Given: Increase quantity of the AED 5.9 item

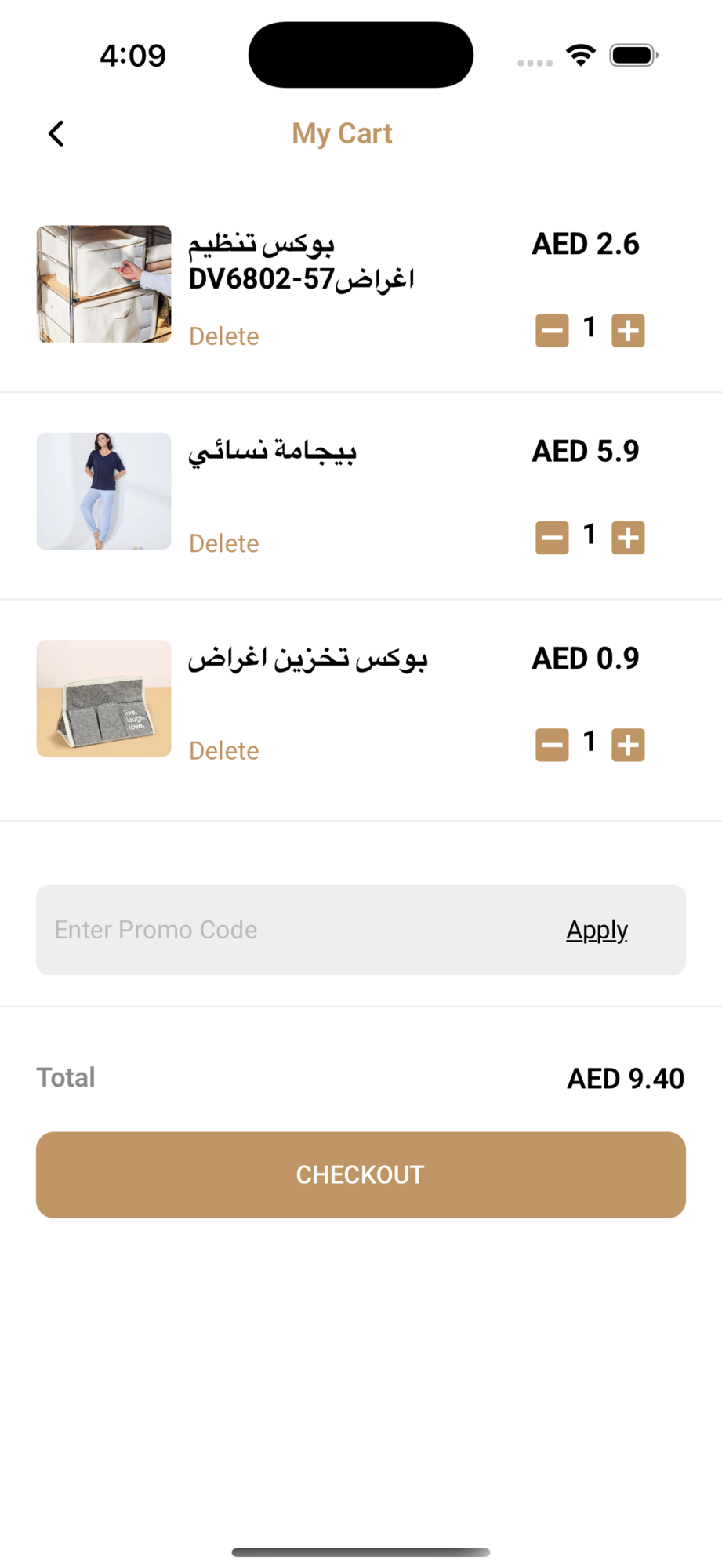Looking at the screenshot, I should coord(628,538).
